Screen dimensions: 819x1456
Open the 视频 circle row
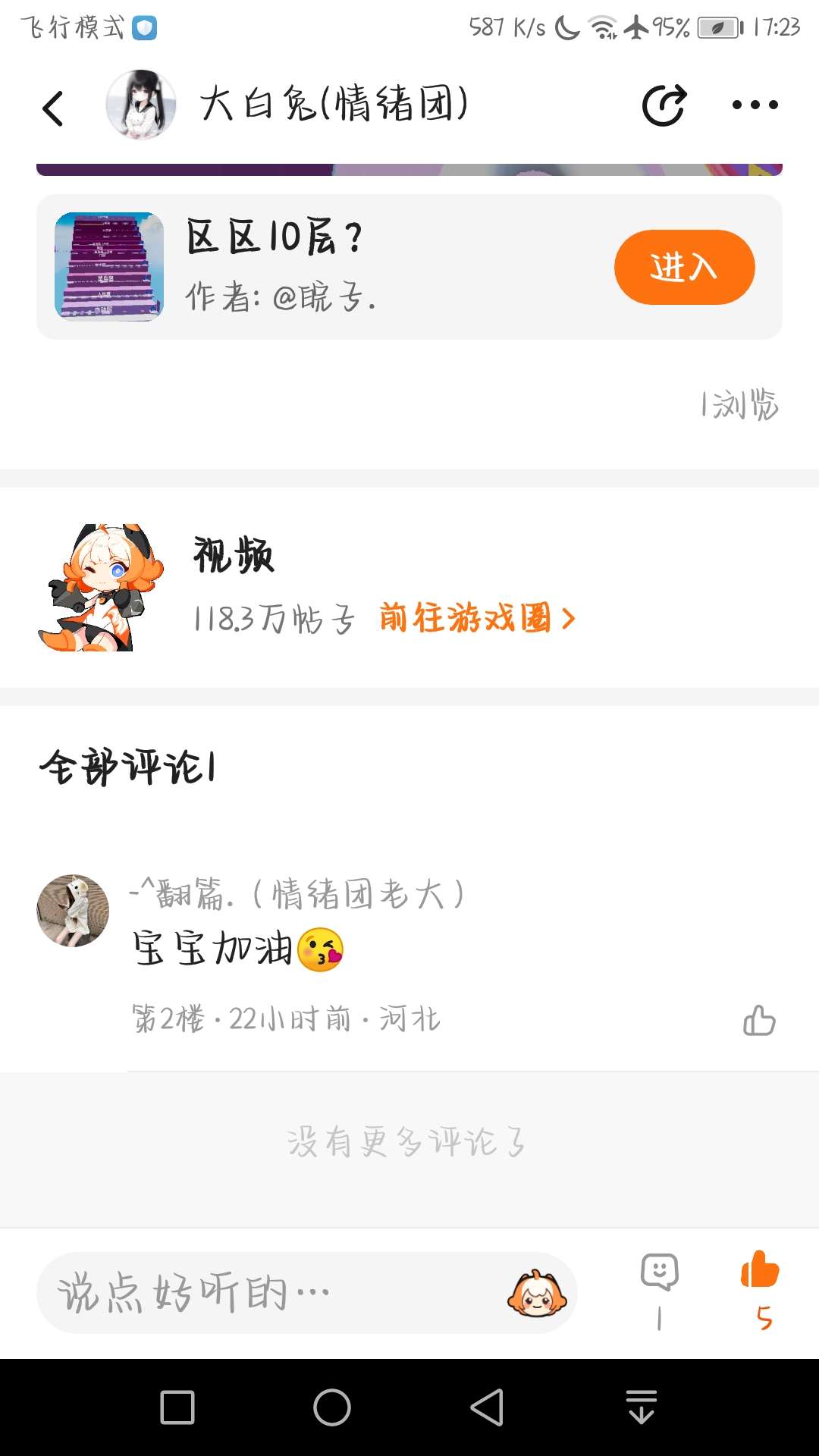click(235, 556)
